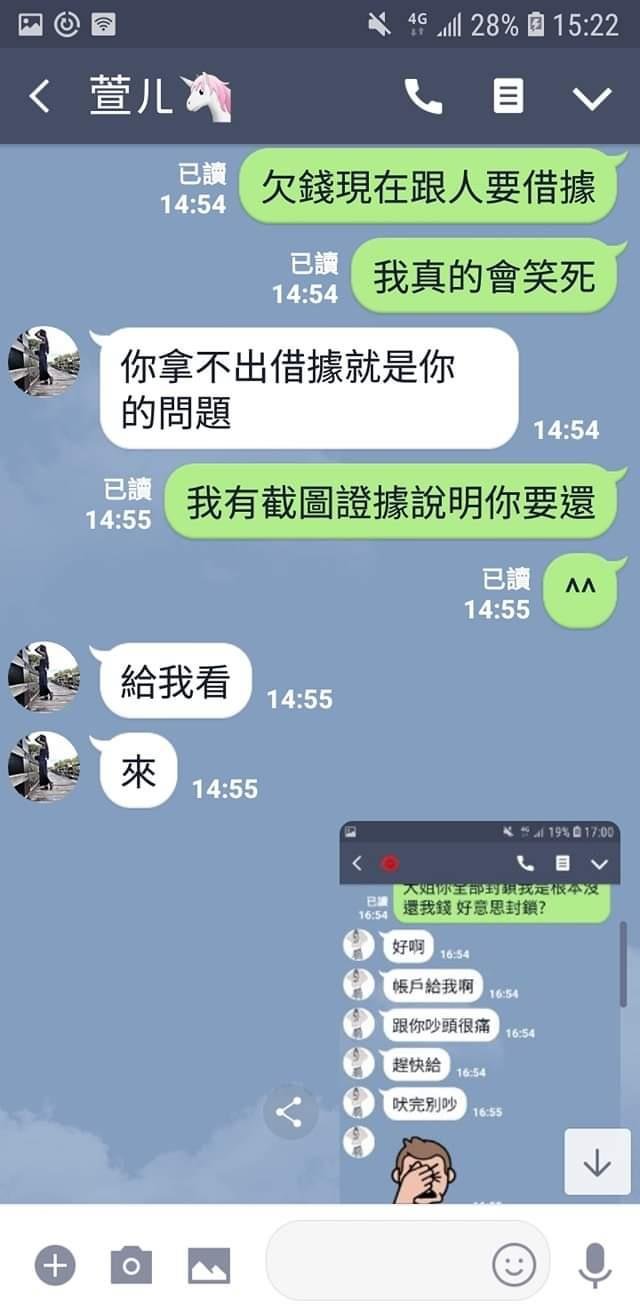
Task: Focus the message text field
Action: [x=380, y=1265]
